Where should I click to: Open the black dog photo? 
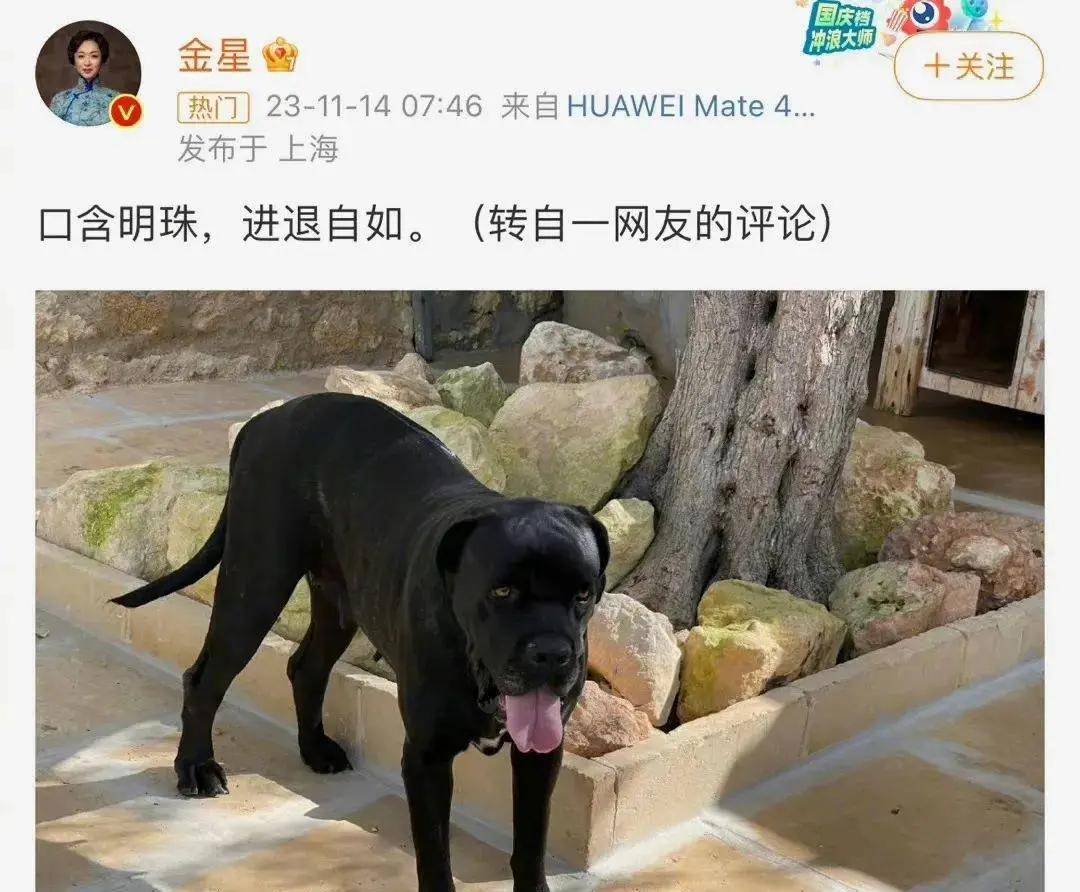pyautogui.click(x=540, y=590)
